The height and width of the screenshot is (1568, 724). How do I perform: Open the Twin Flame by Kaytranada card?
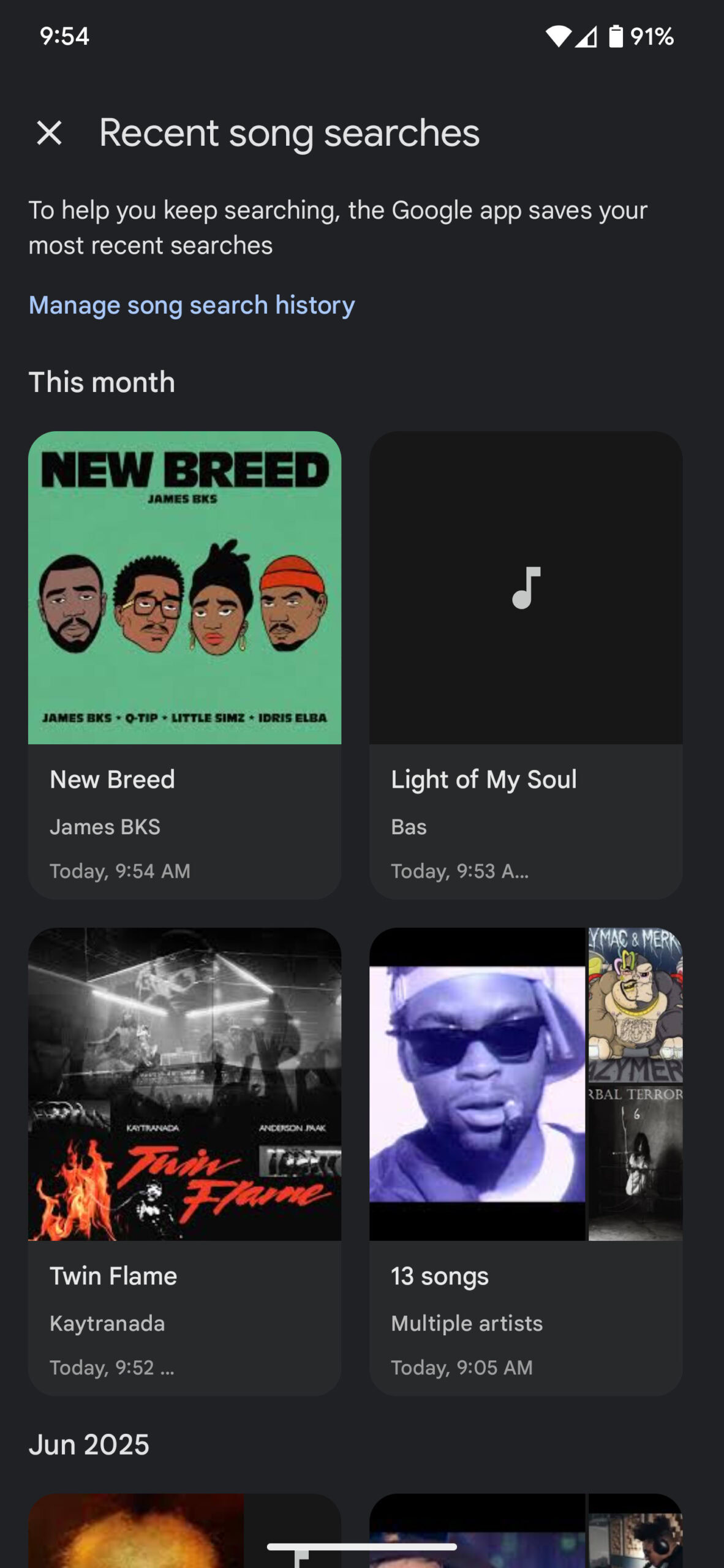[x=184, y=1161]
